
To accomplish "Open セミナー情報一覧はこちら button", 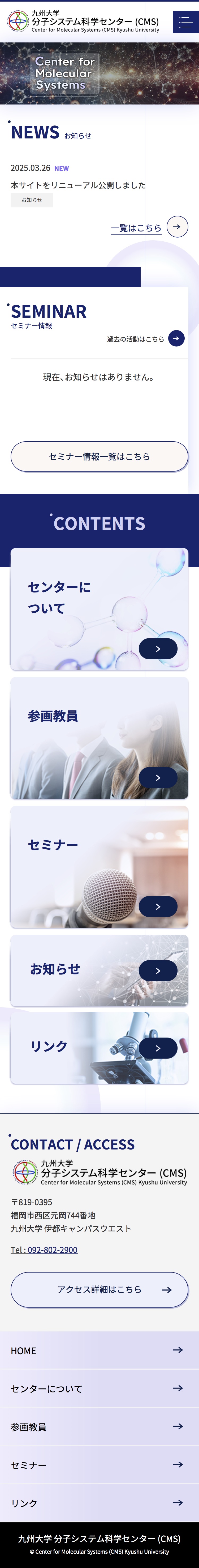I will pyautogui.click(x=99, y=456).
